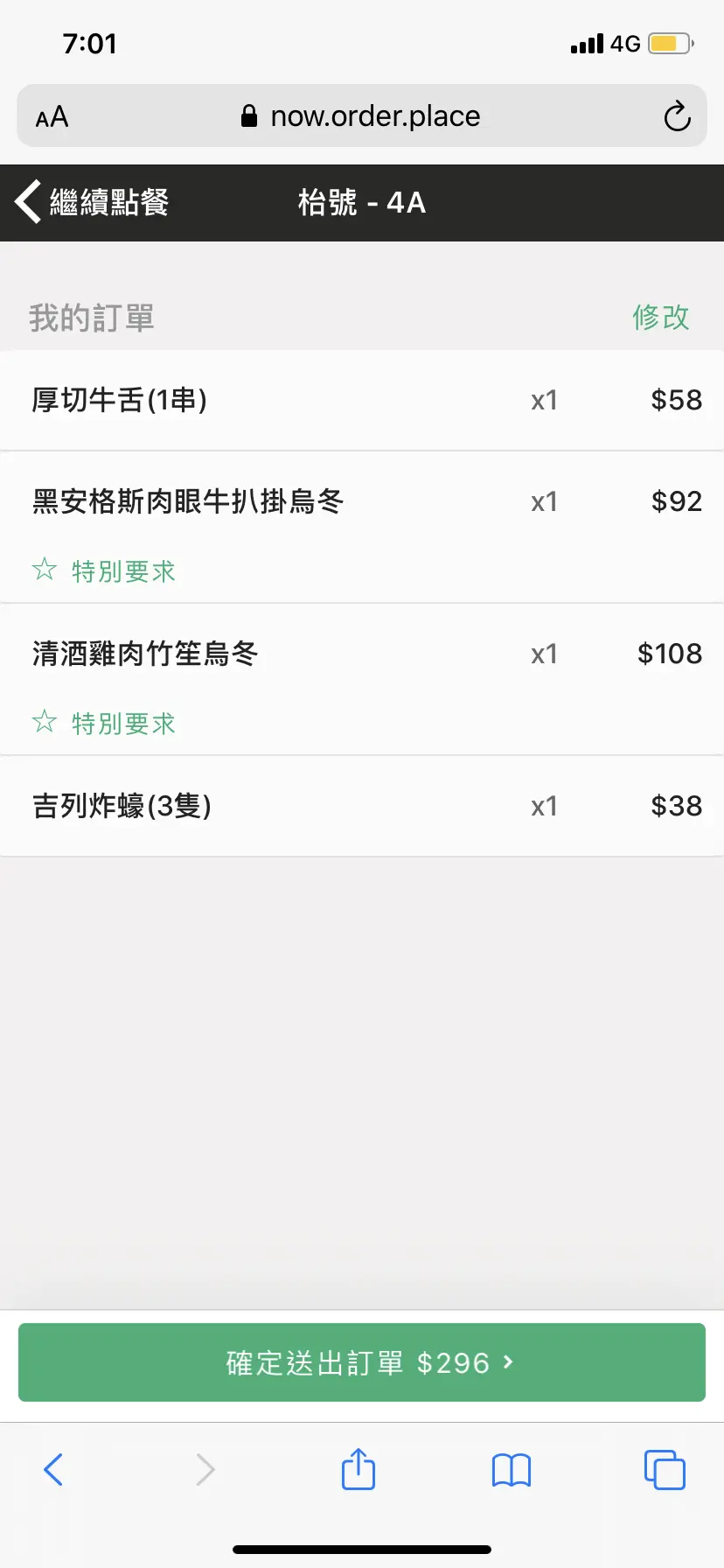This screenshot has height=1568, width=724.
Task: Tap 修改 to edit the order
Action: pos(661,317)
